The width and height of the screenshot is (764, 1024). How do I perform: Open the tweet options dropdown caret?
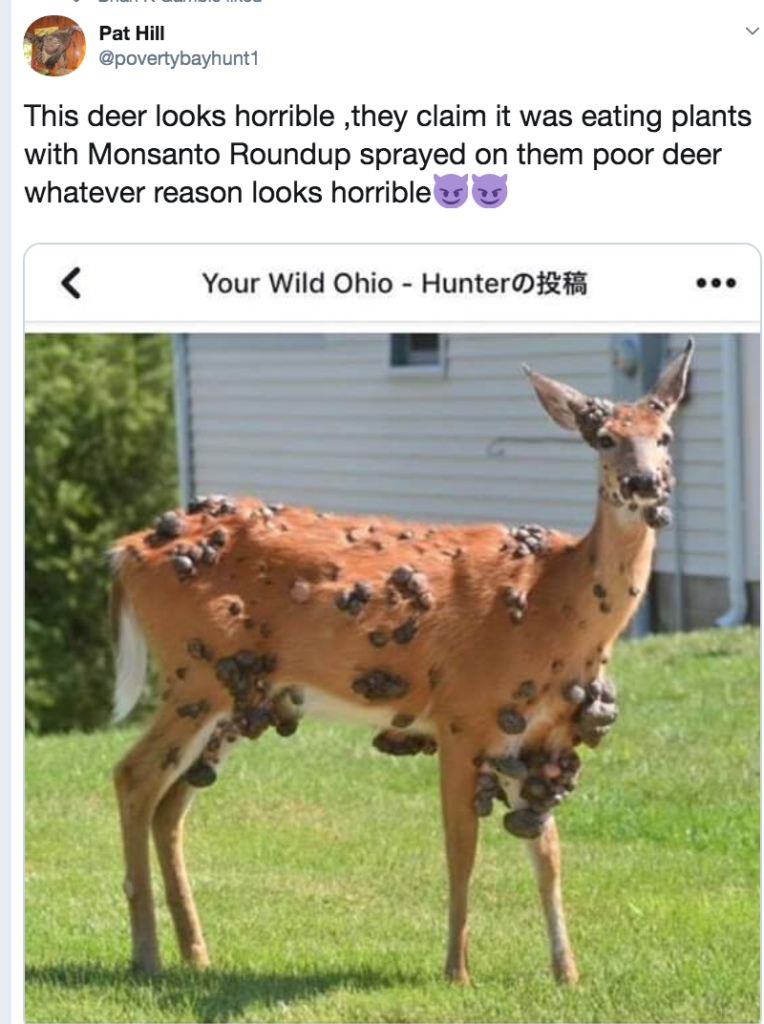752,32
